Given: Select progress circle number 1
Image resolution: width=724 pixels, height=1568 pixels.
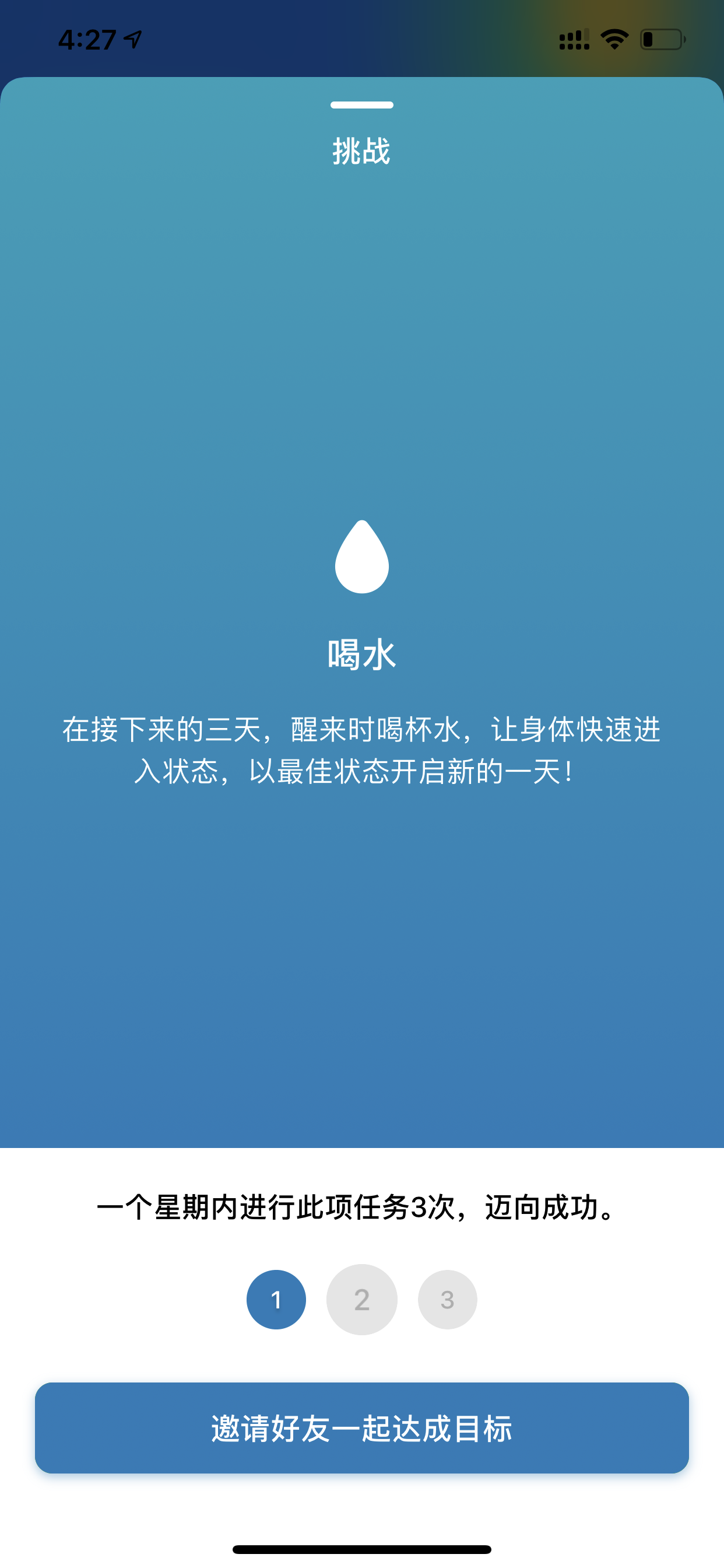Looking at the screenshot, I should click(276, 1300).
